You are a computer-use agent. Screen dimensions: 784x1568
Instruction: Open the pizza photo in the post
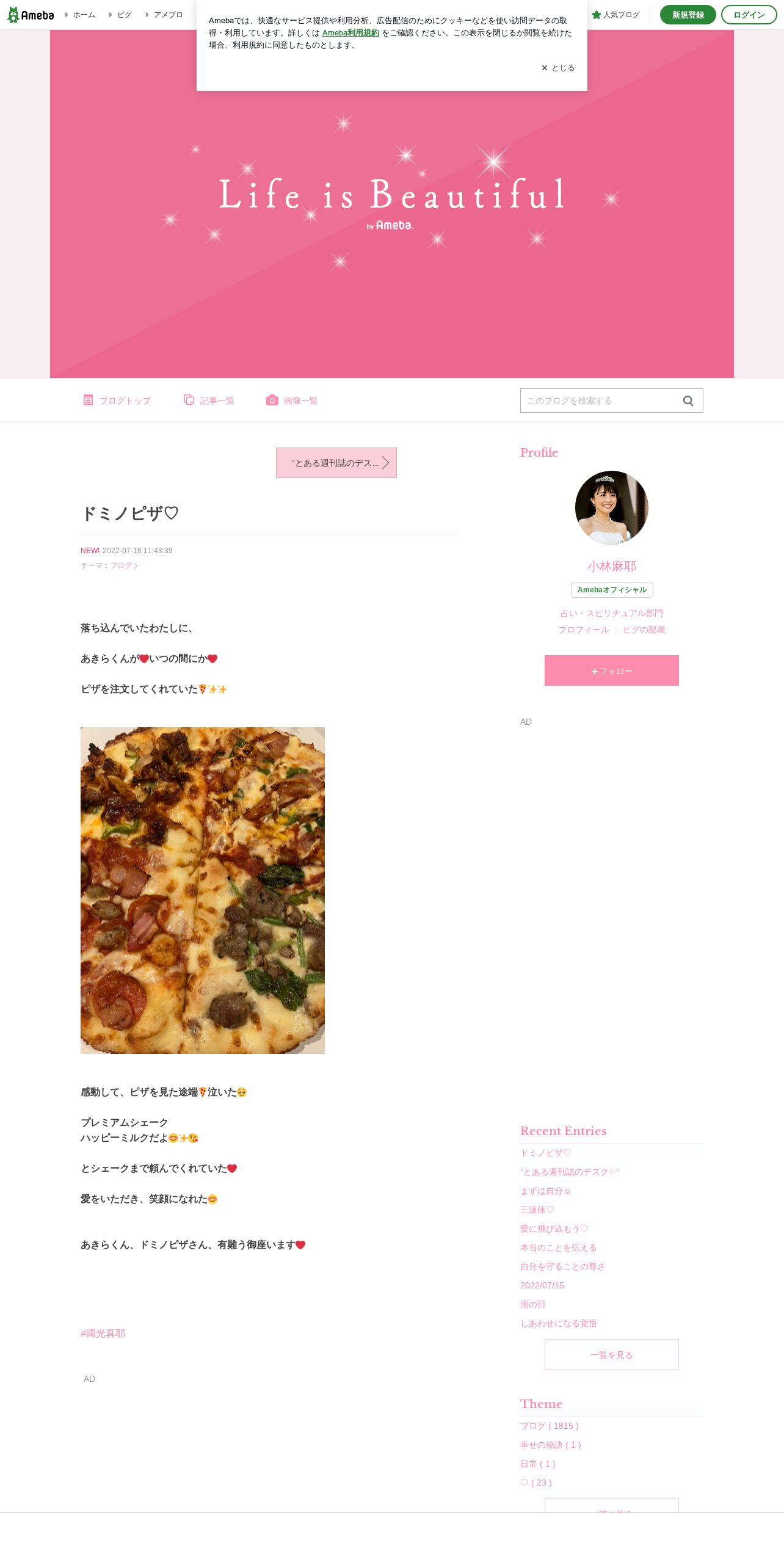click(x=203, y=890)
